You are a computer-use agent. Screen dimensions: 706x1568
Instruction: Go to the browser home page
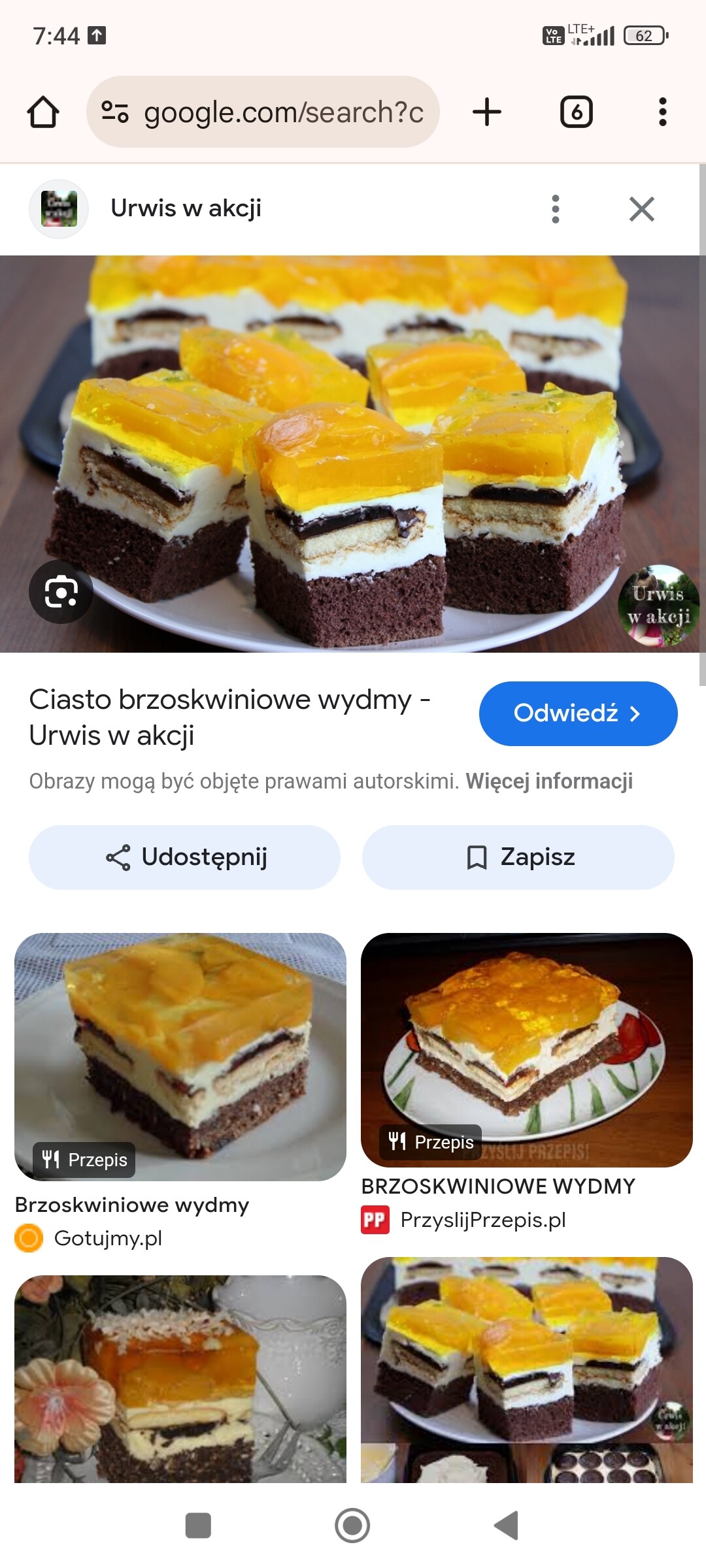pyautogui.click(x=43, y=112)
